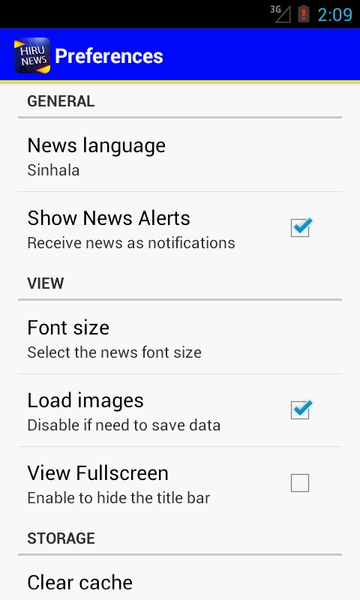This screenshot has width=360, height=600.
Task: Select the Clear cache option
Action: pyautogui.click(x=180, y=578)
